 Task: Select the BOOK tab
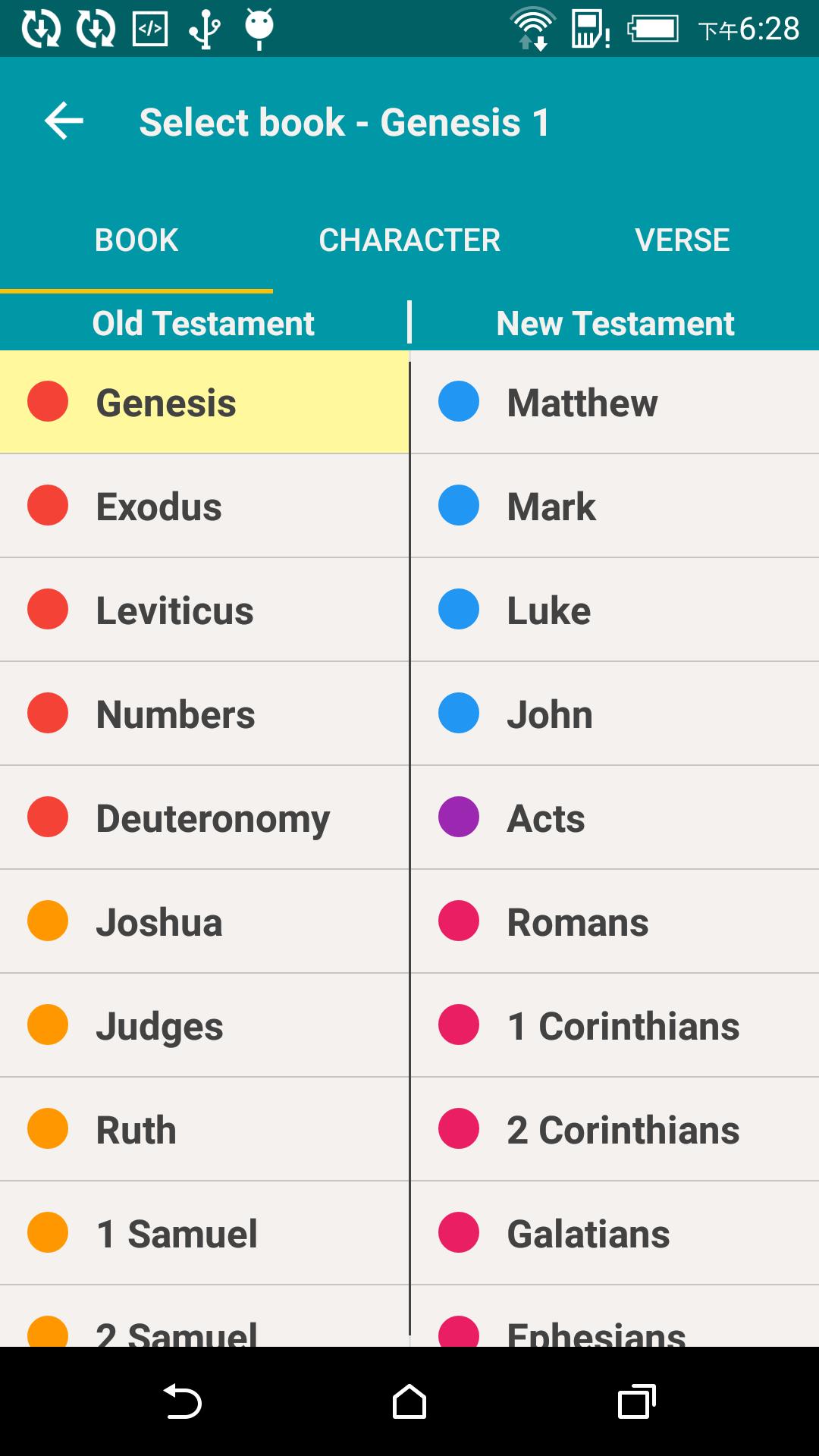tap(136, 240)
